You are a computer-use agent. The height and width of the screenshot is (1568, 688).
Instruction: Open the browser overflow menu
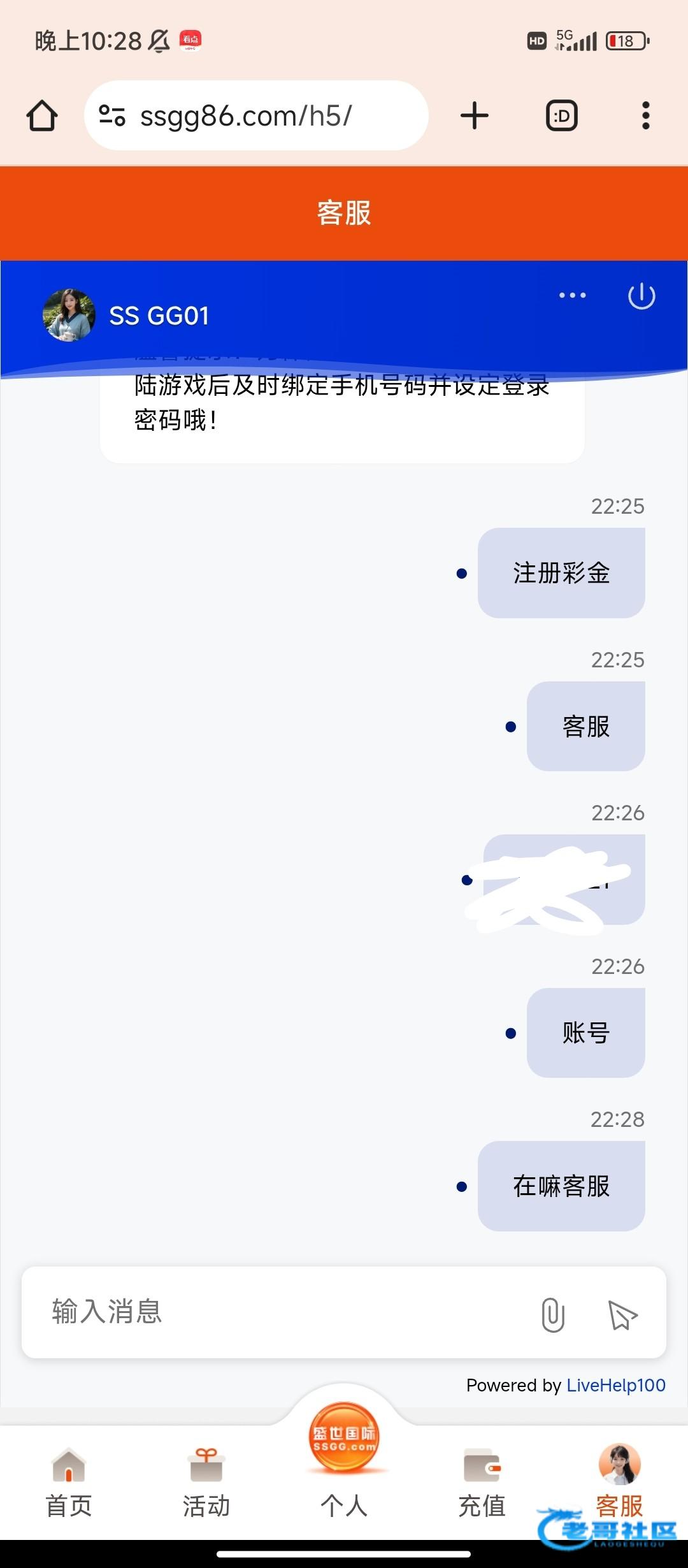[645, 116]
